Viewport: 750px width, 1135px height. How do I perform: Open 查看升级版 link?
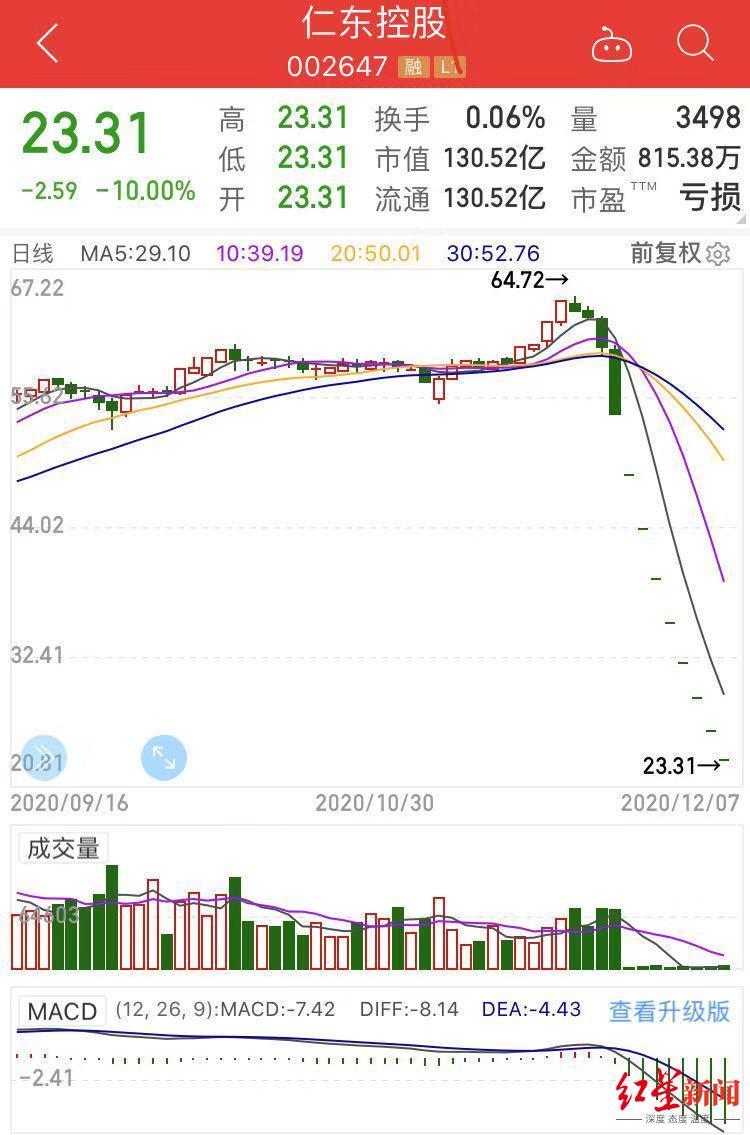click(x=669, y=1011)
